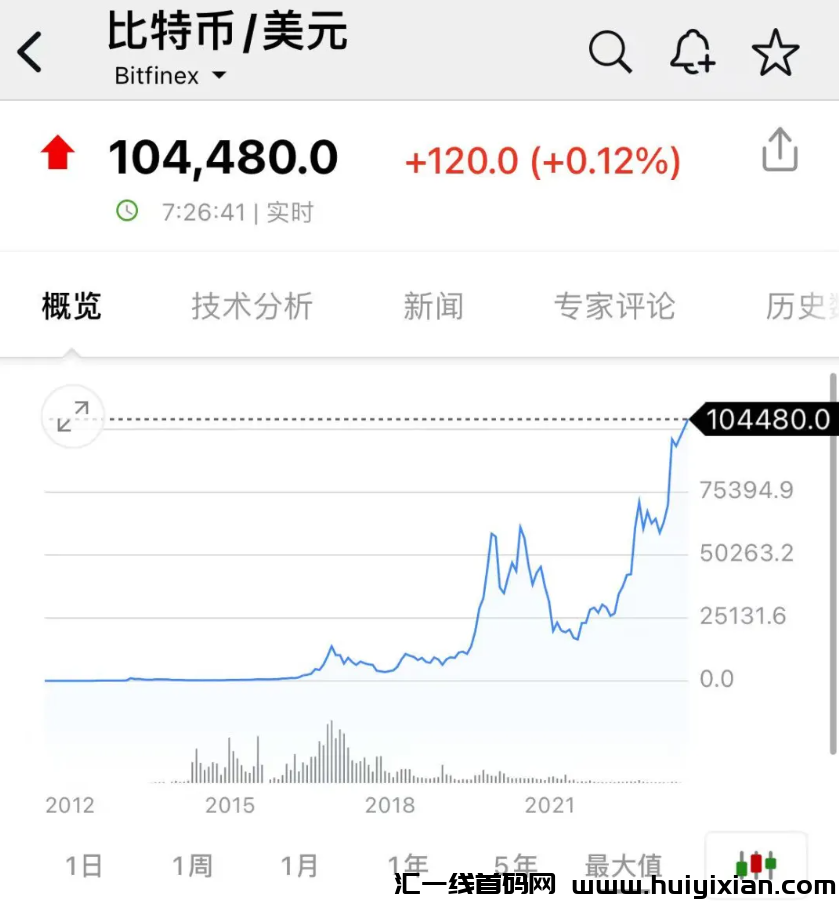The image size is (839, 902).
Task: Tap the clock icon beside 7:26:41
Action: point(128,211)
